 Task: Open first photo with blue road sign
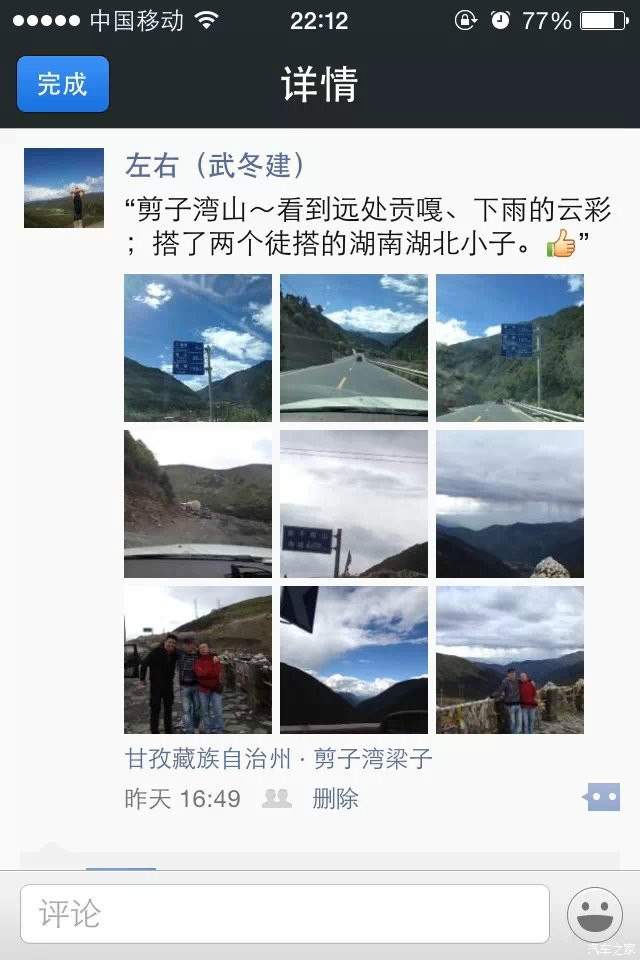coord(198,347)
